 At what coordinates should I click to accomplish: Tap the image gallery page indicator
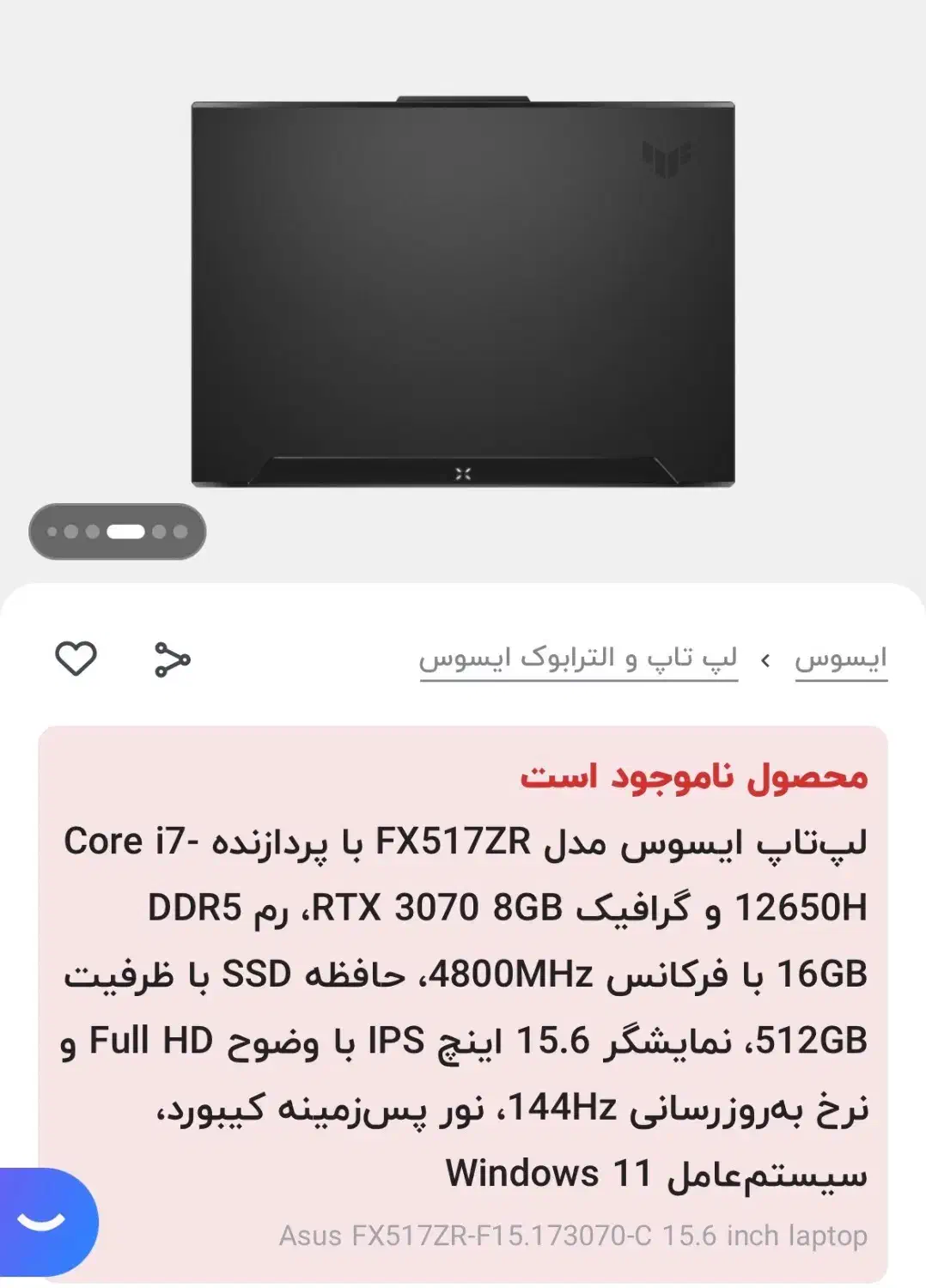click(118, 532)
